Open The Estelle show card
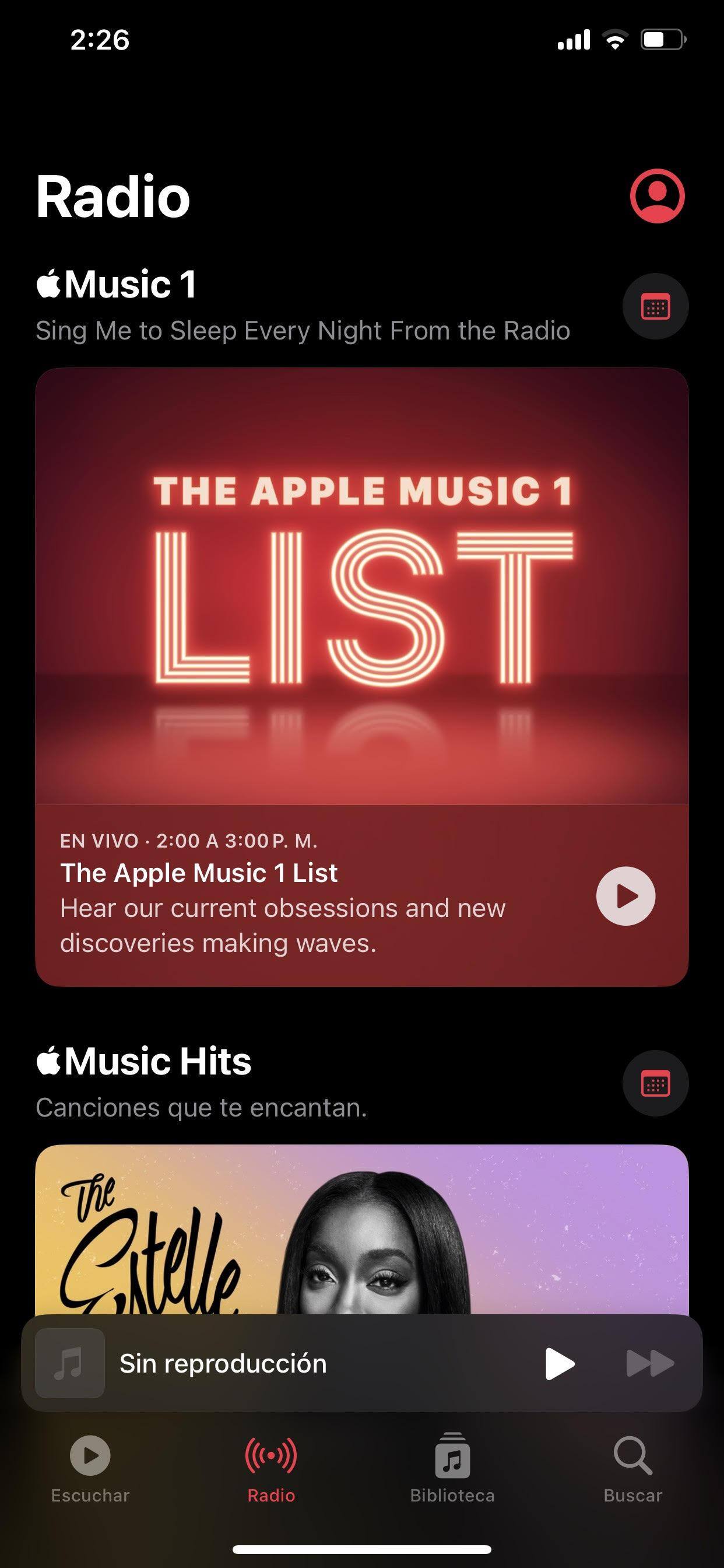 pos(361,1230)
